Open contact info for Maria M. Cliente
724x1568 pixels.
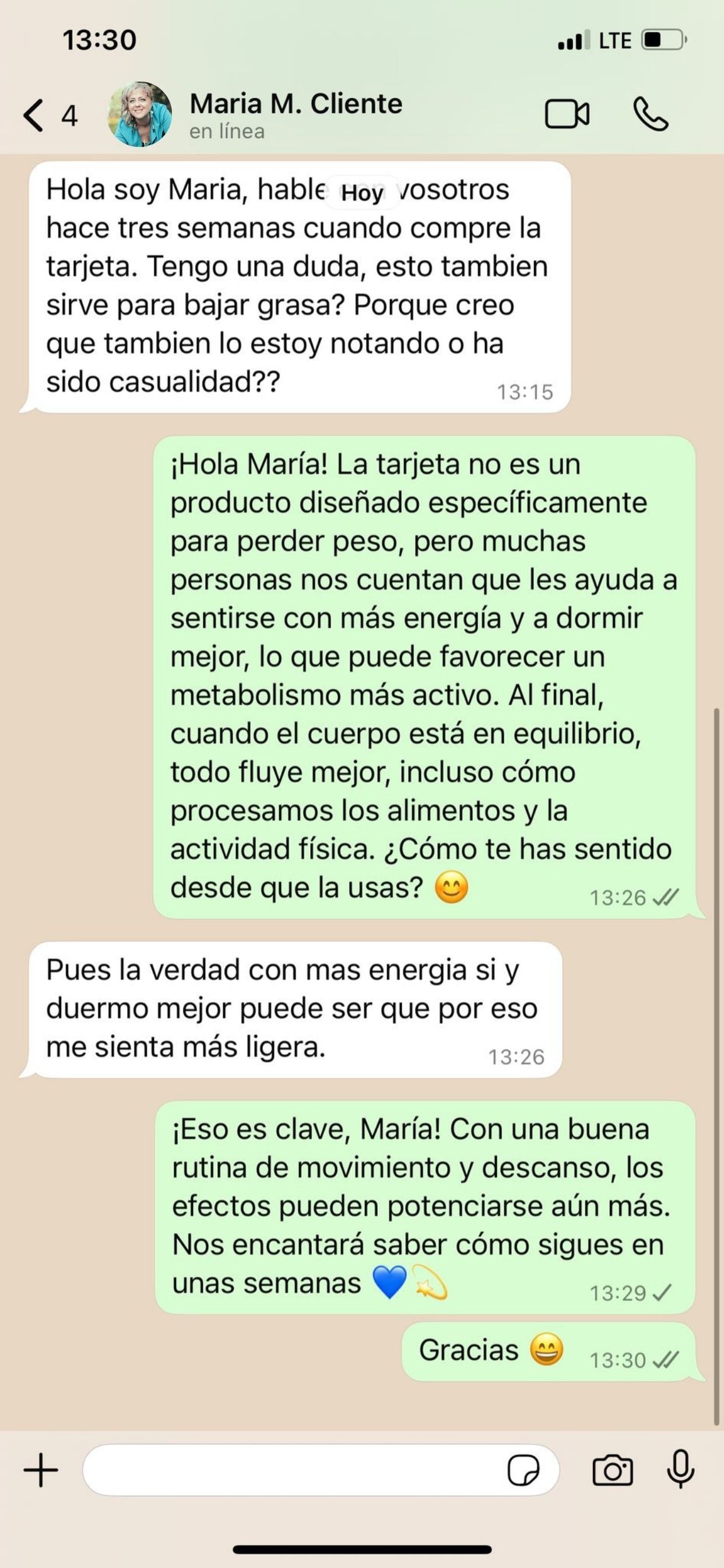(296, 114)
